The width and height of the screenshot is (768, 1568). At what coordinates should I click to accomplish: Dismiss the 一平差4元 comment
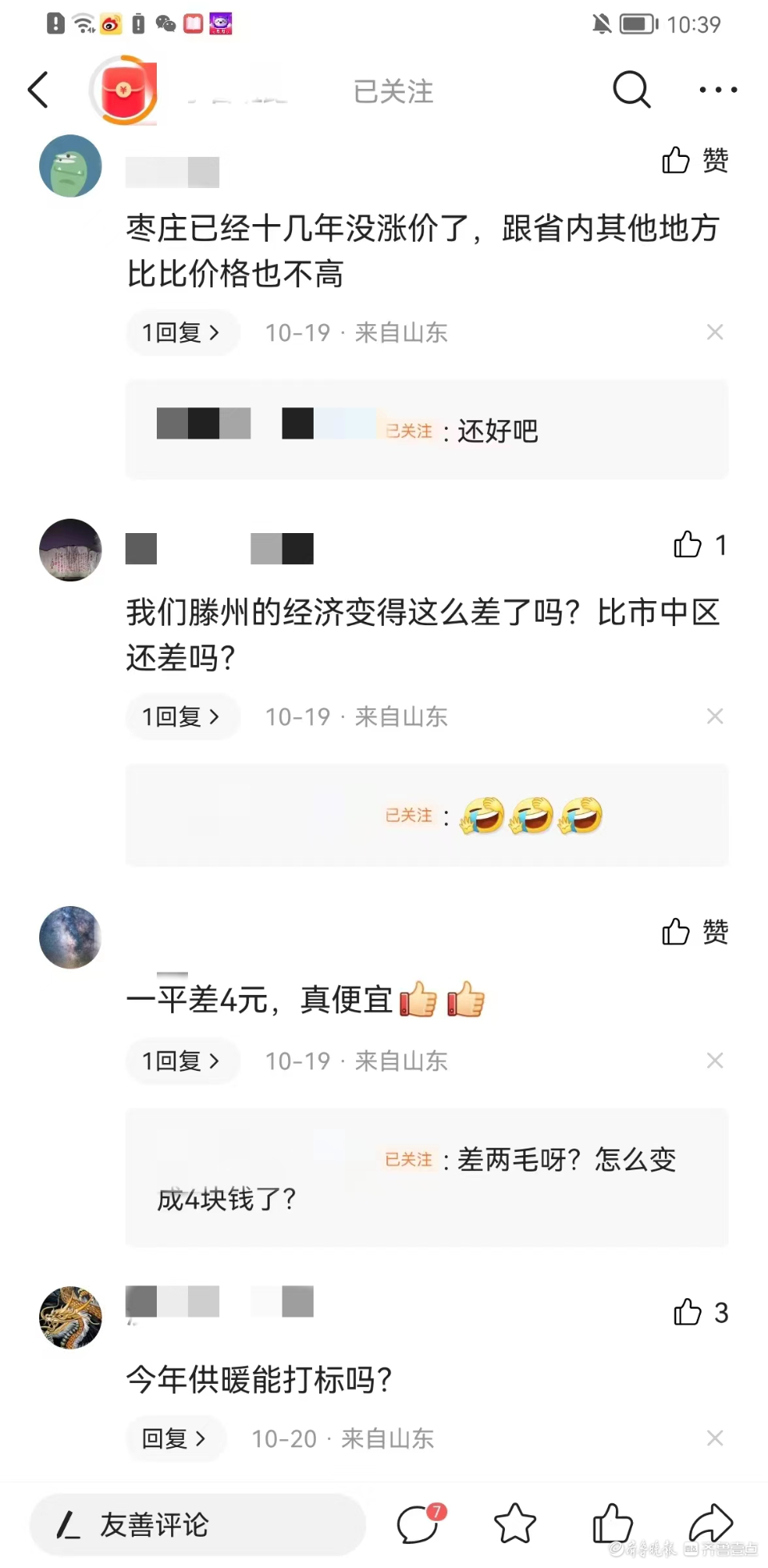[714, 1061]
